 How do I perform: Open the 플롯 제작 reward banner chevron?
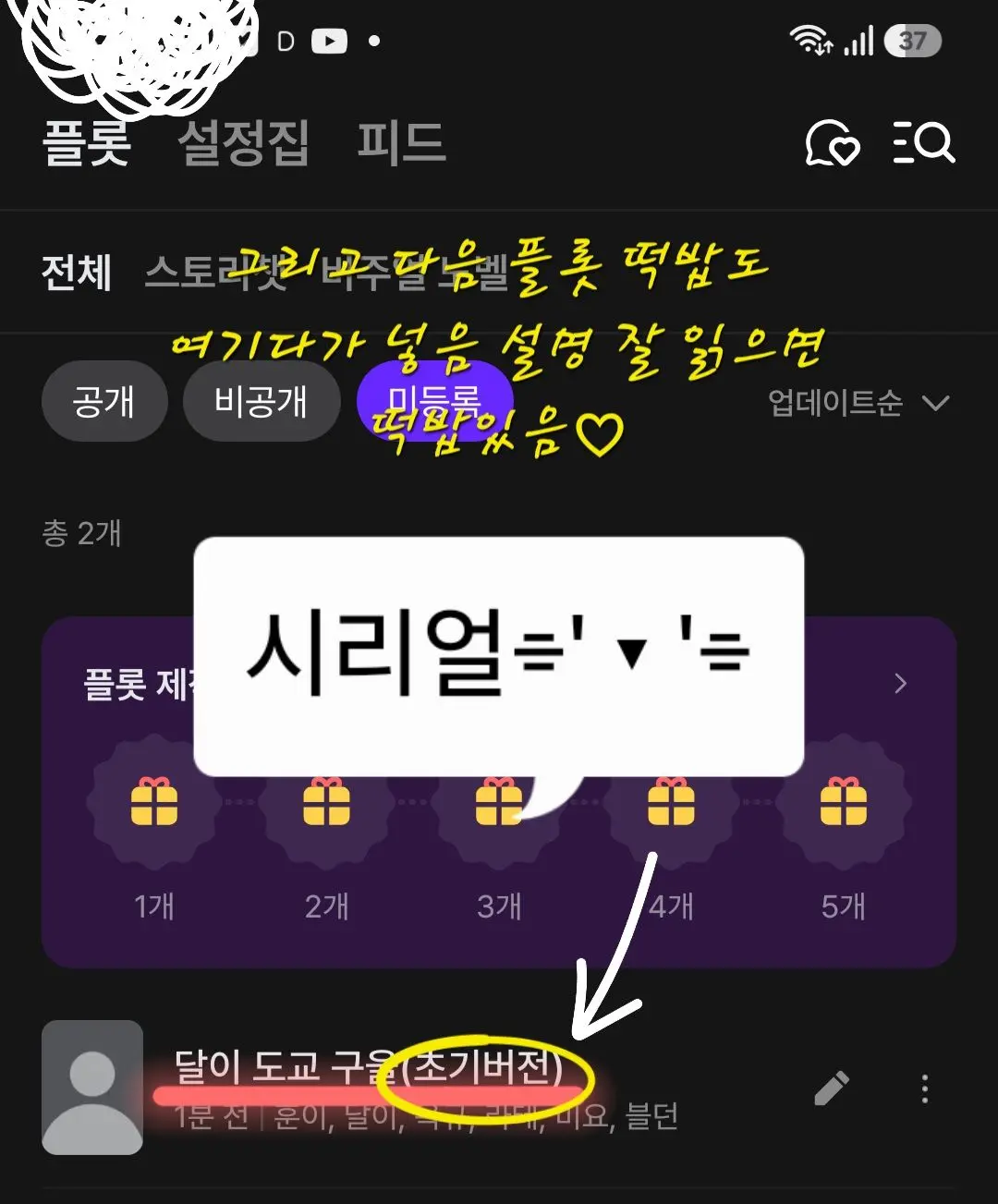click(901, 684)
